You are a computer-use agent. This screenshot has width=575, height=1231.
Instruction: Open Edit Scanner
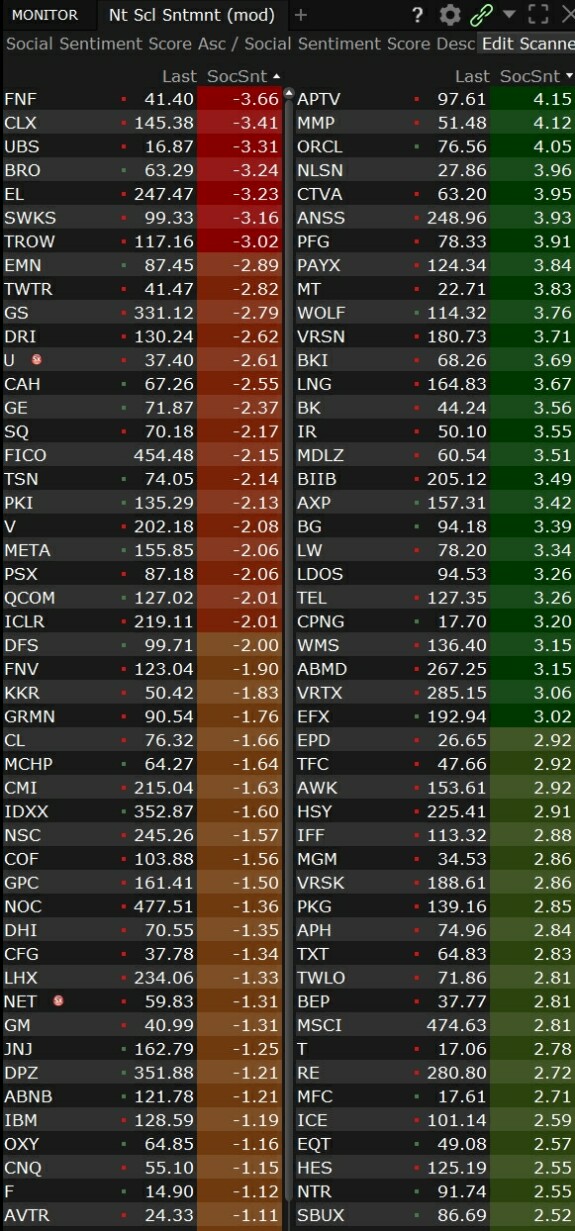[527, 44]
